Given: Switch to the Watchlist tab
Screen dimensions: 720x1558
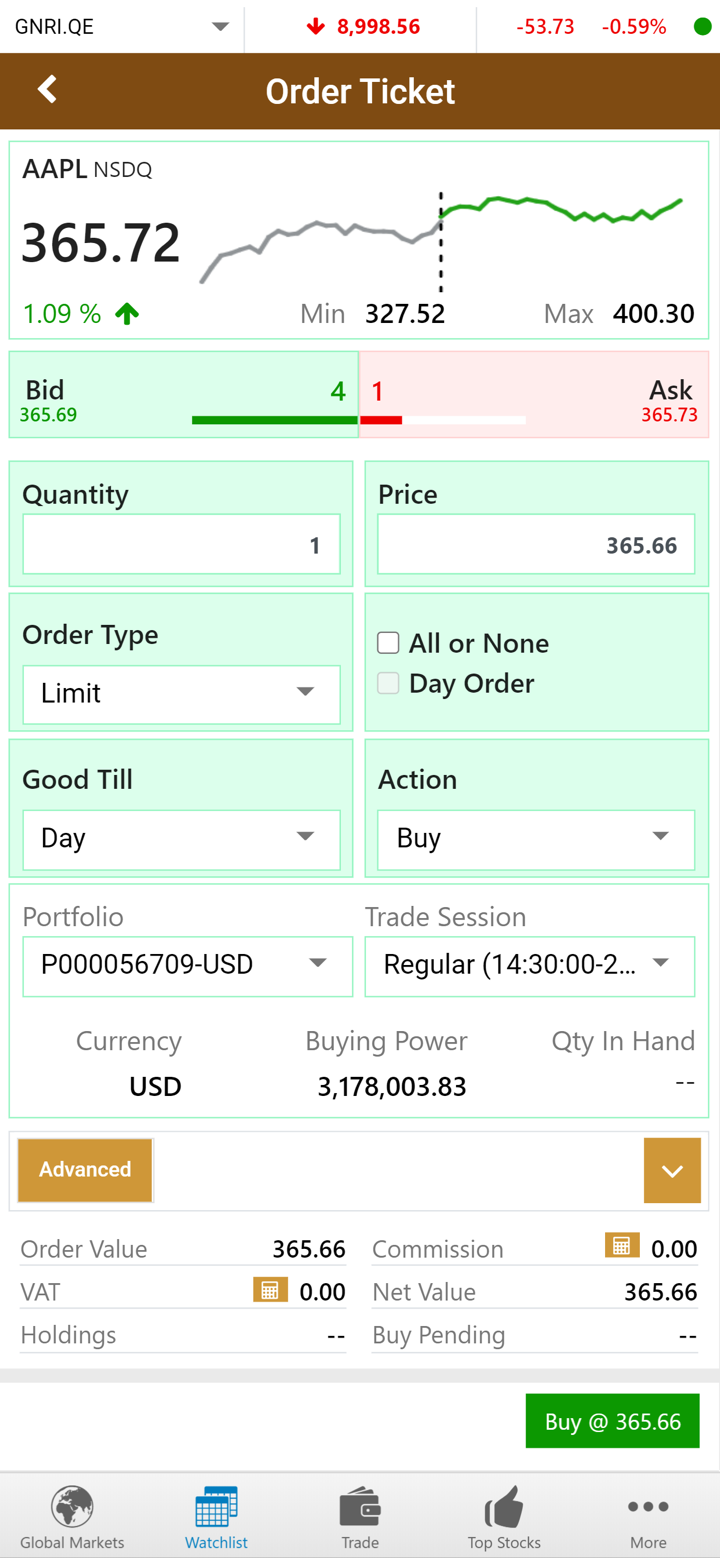Looking at the screenshot, I should (x=216, y=1517).
